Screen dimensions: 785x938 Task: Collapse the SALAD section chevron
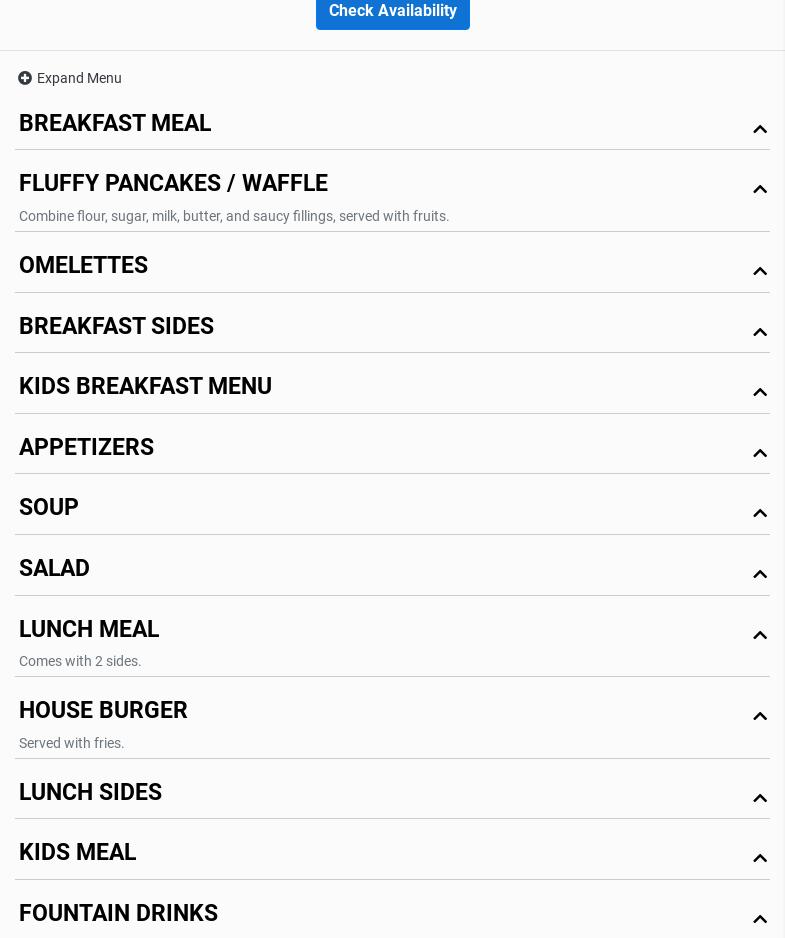coord(760,574)
